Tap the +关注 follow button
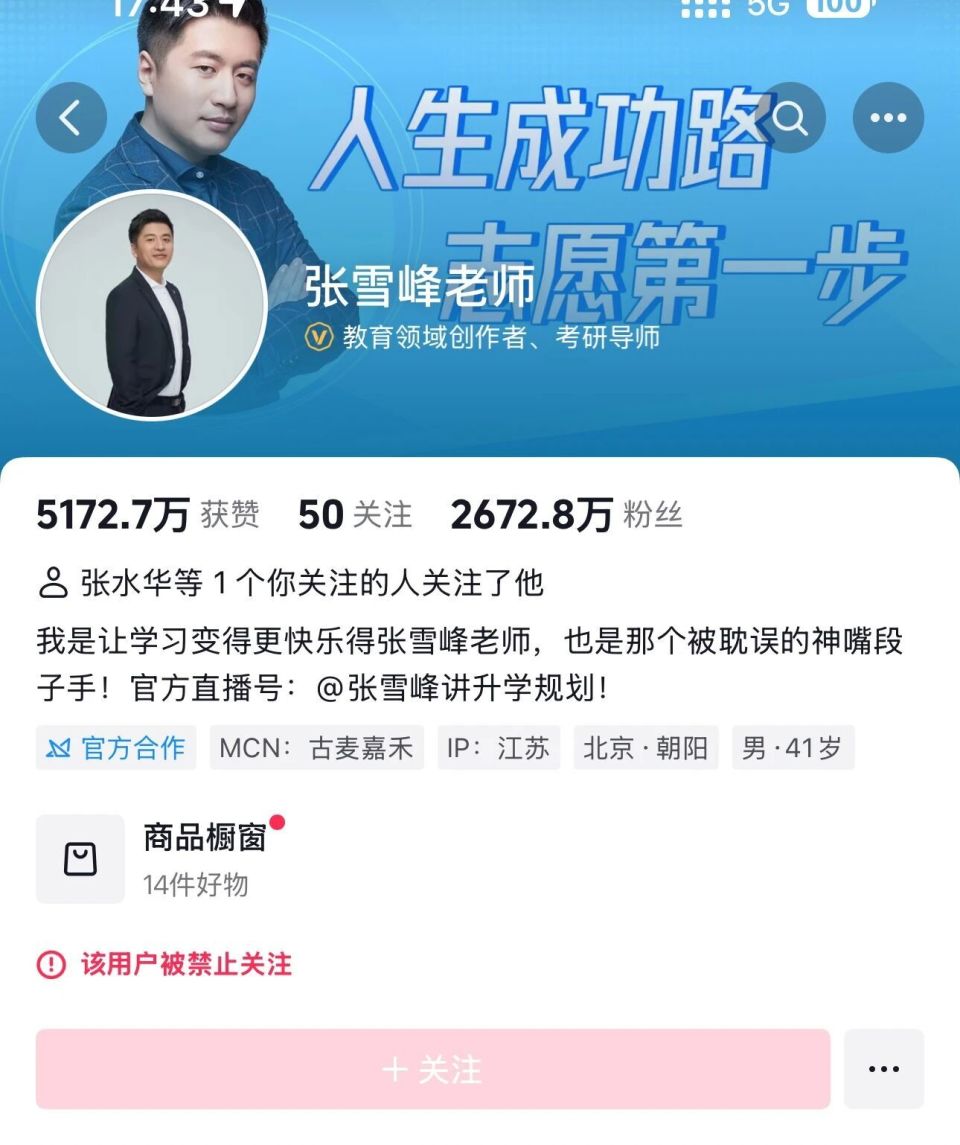 [435, 1069]
